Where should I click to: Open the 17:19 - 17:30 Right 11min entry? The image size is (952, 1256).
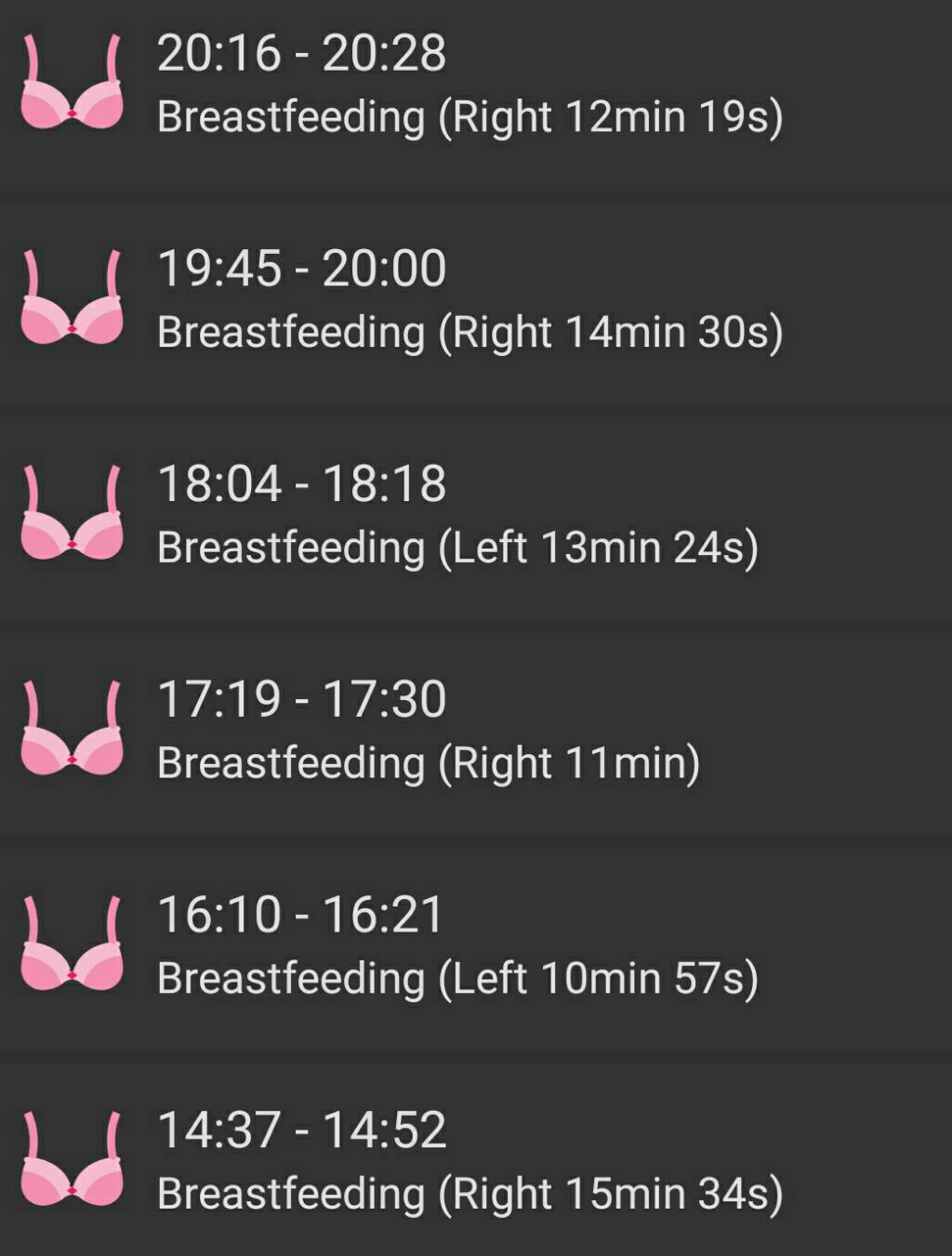[x=428, y=732]
